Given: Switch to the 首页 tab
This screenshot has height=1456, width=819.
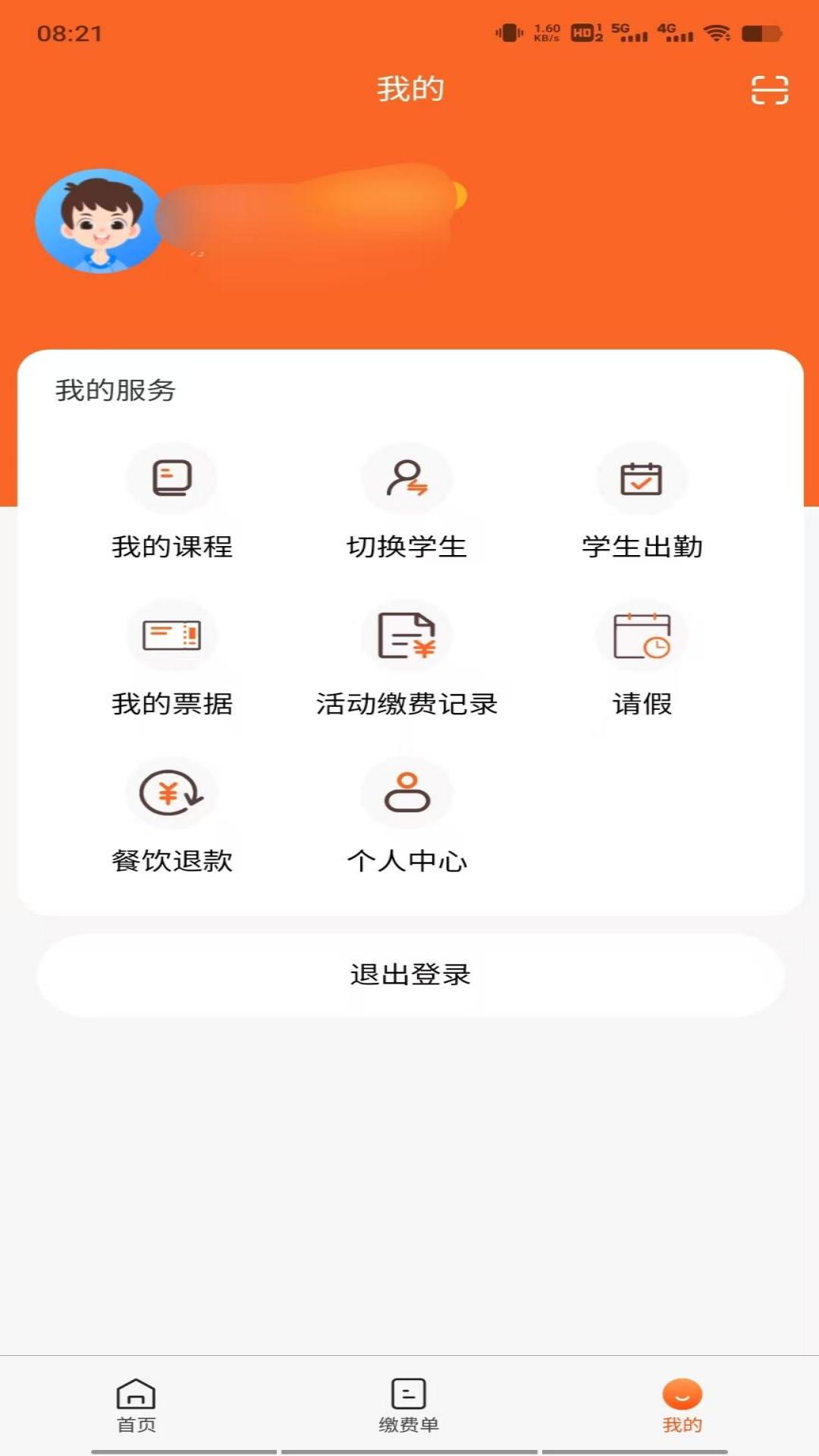Looking at the screenshot, I should point(135,1410).
